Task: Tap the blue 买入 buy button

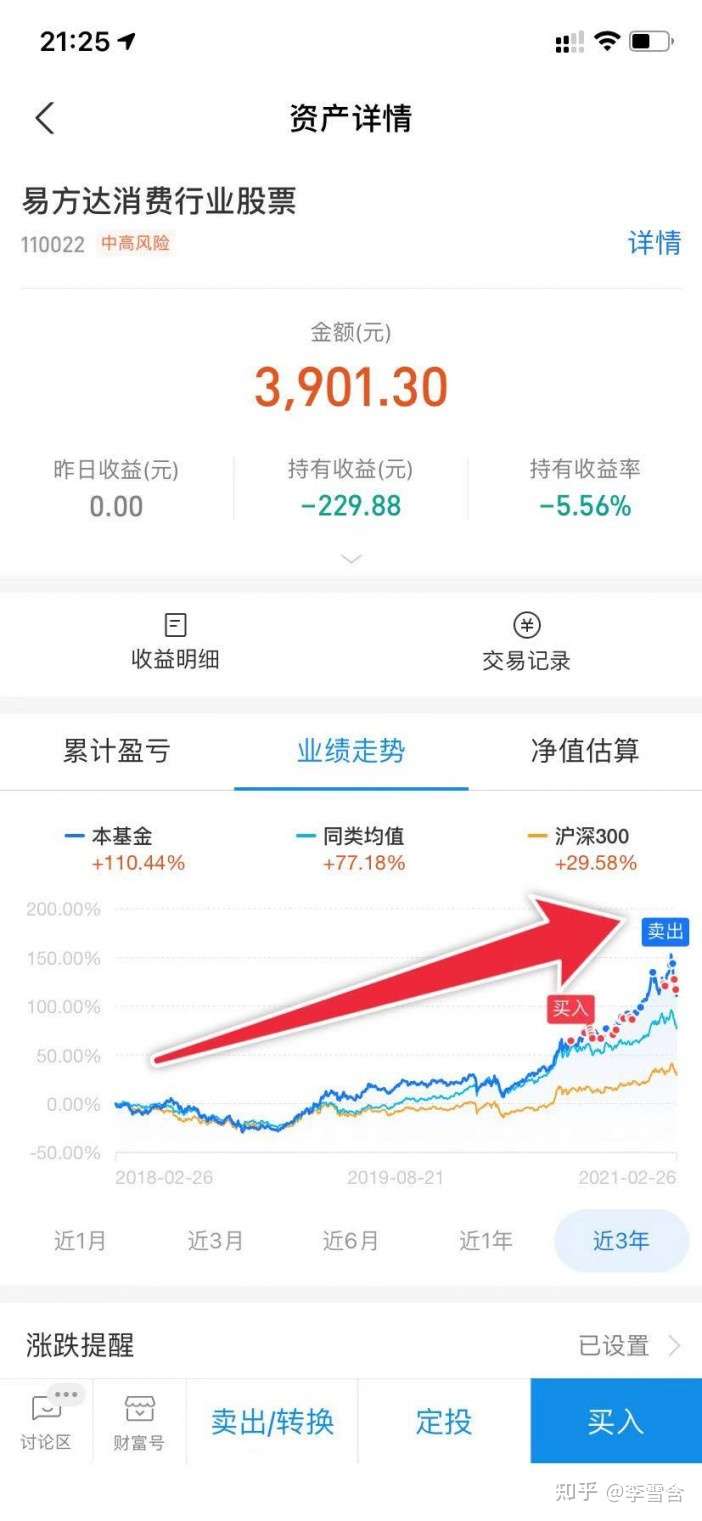Action: tap(616, 1421)
